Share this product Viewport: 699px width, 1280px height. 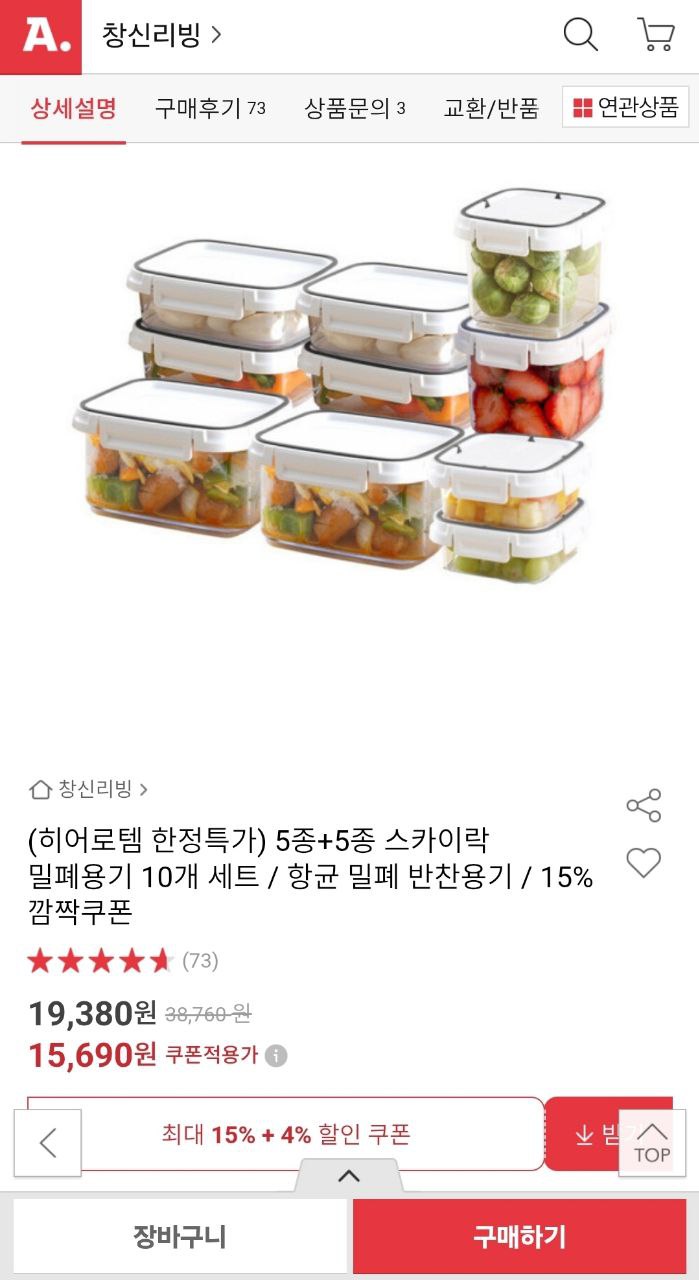643,806
